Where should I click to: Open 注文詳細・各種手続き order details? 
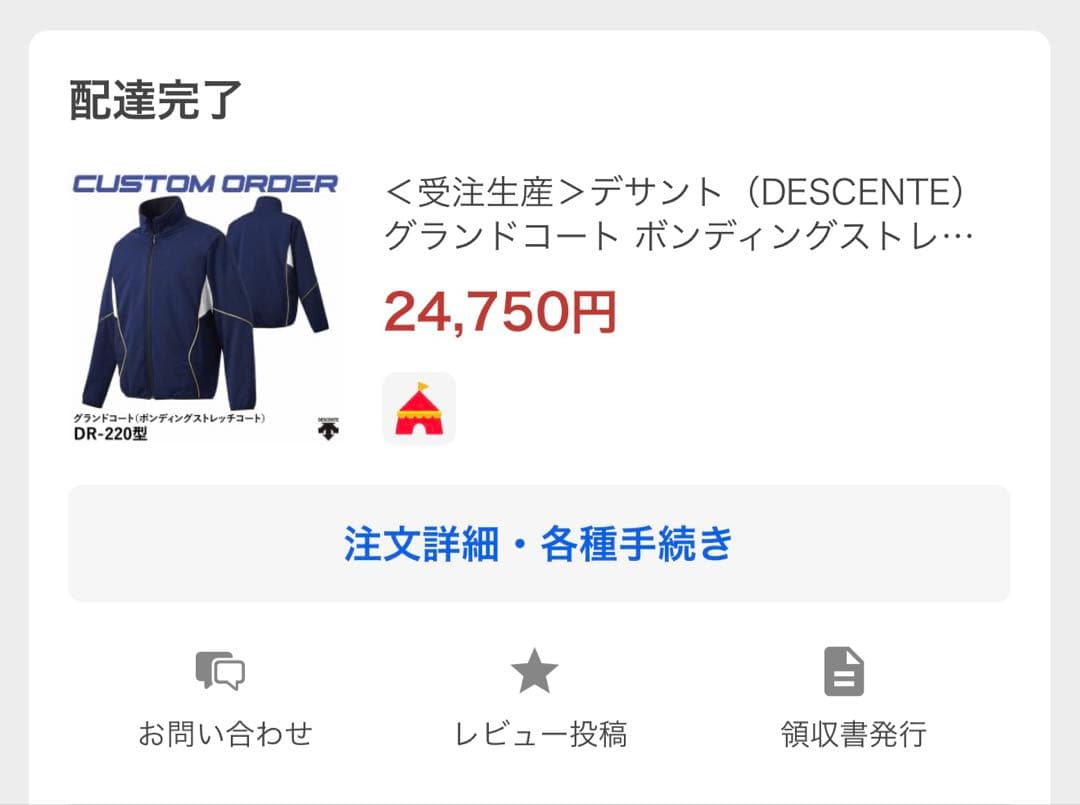[x=539, y=544]
